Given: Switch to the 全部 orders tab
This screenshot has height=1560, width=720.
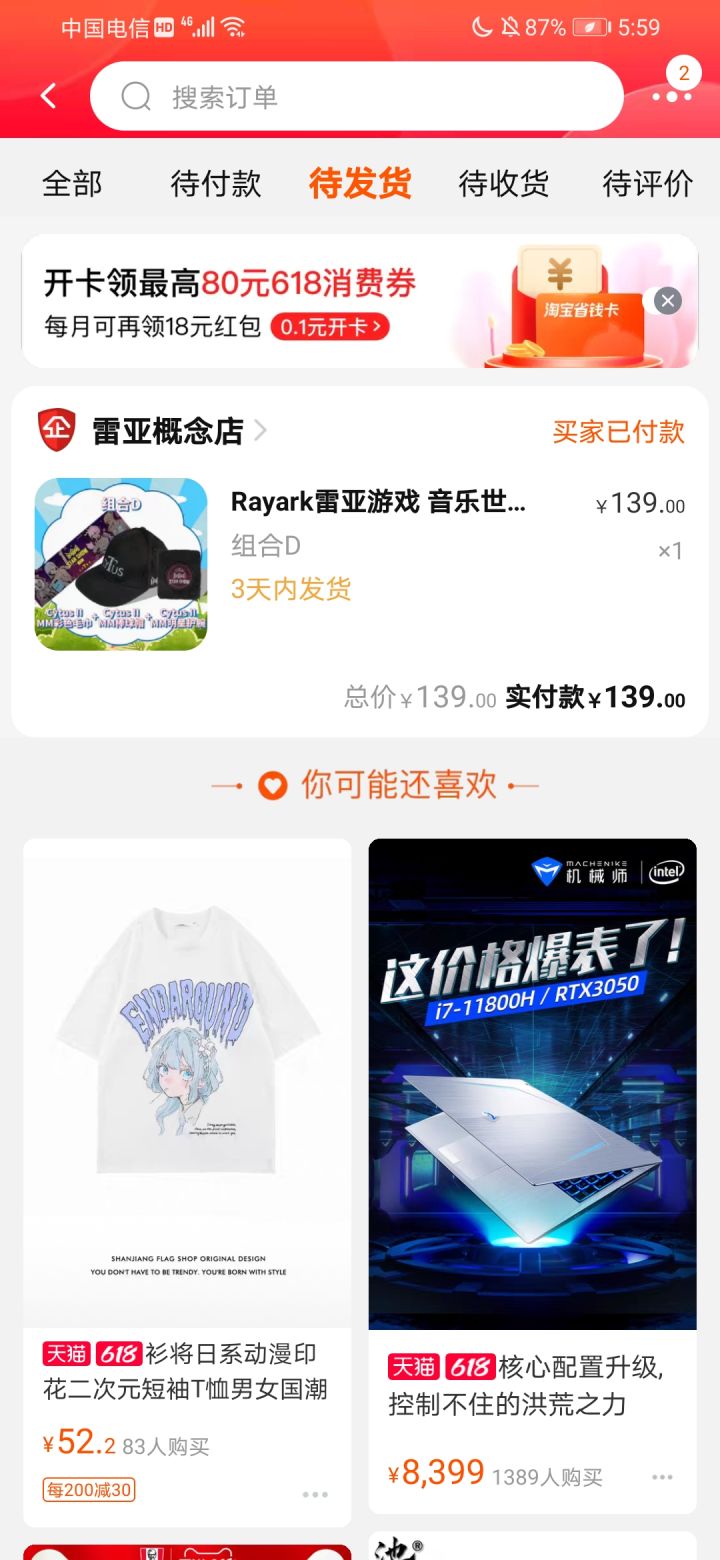Looking at the screenshot, I should (72, 184).
